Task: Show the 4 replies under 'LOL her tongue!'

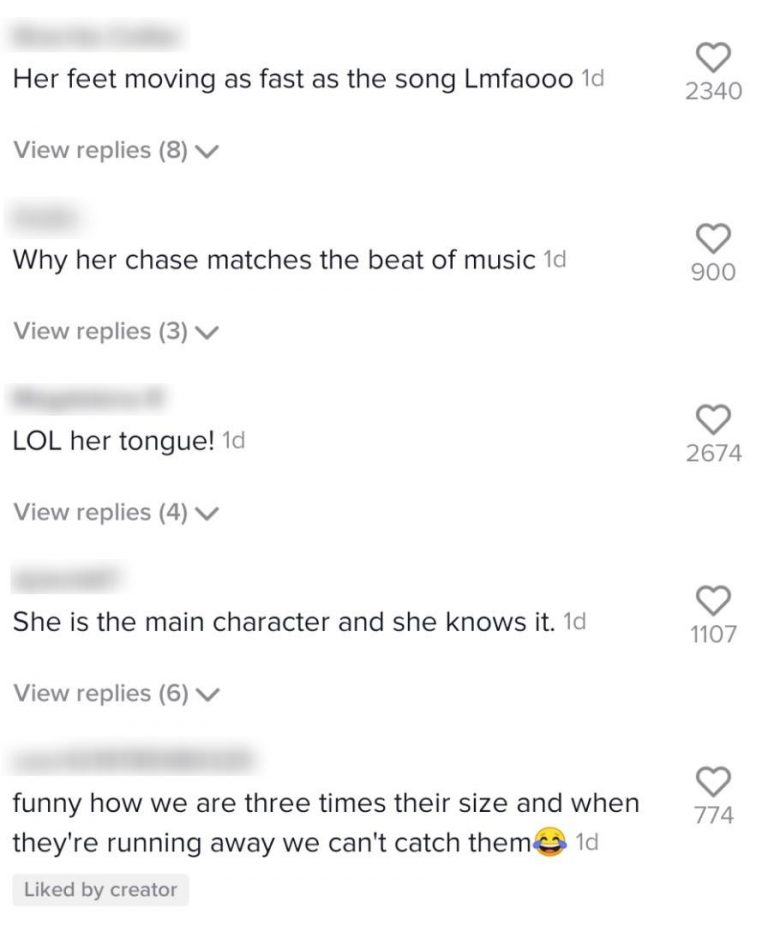Action: click(x=115, y=513)
